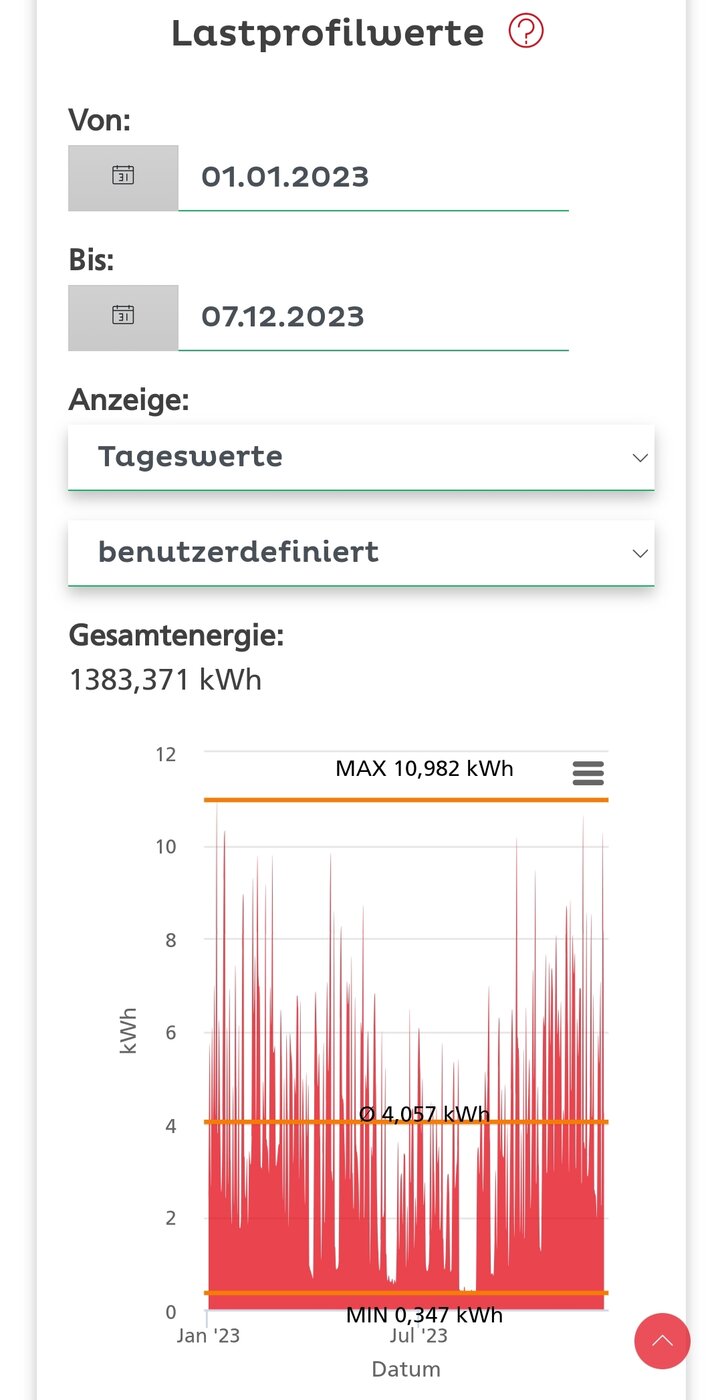Open the chart hamburger menu
Viewport: 722px width, 1400px height.
pyautogui.click(x=588, y=773)
